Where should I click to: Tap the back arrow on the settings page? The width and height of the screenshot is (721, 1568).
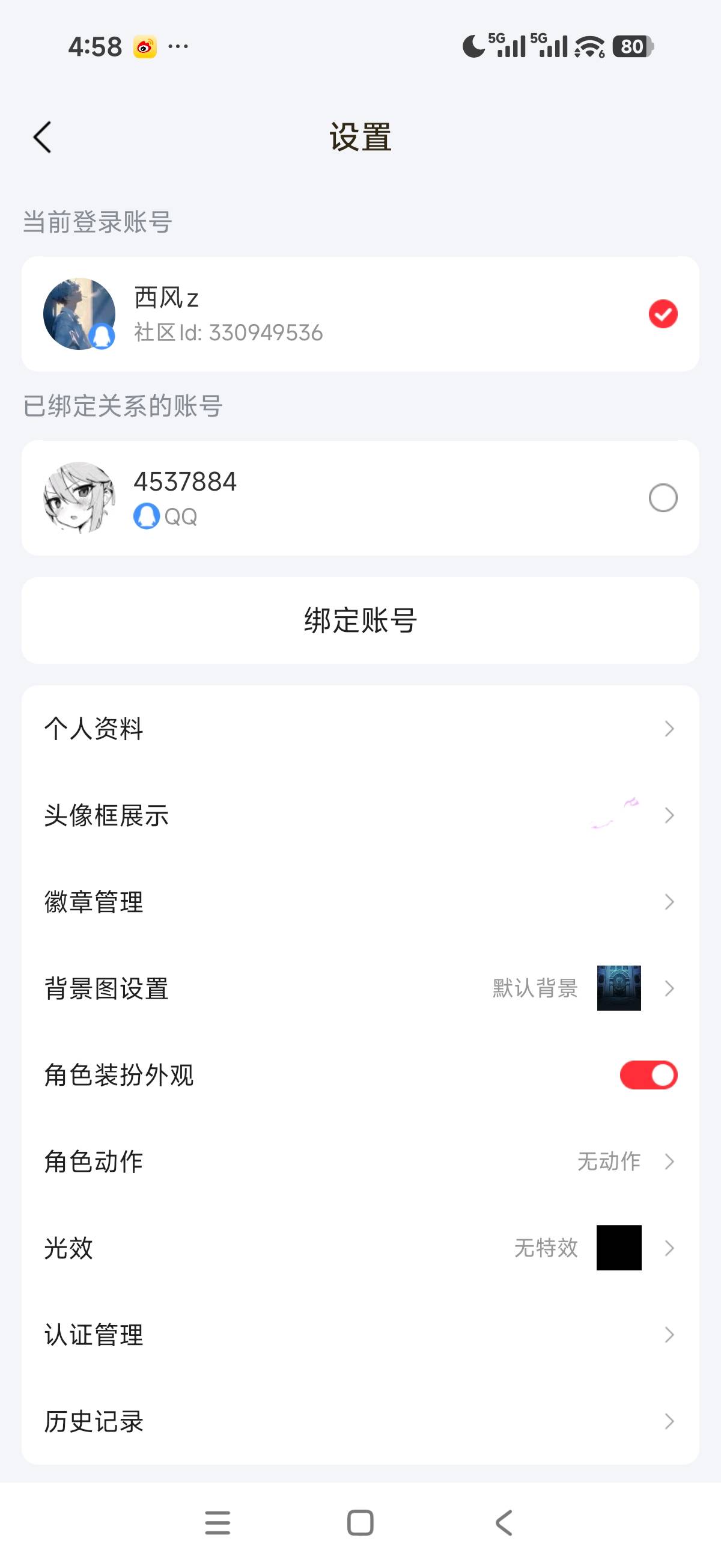click(43, 136)
